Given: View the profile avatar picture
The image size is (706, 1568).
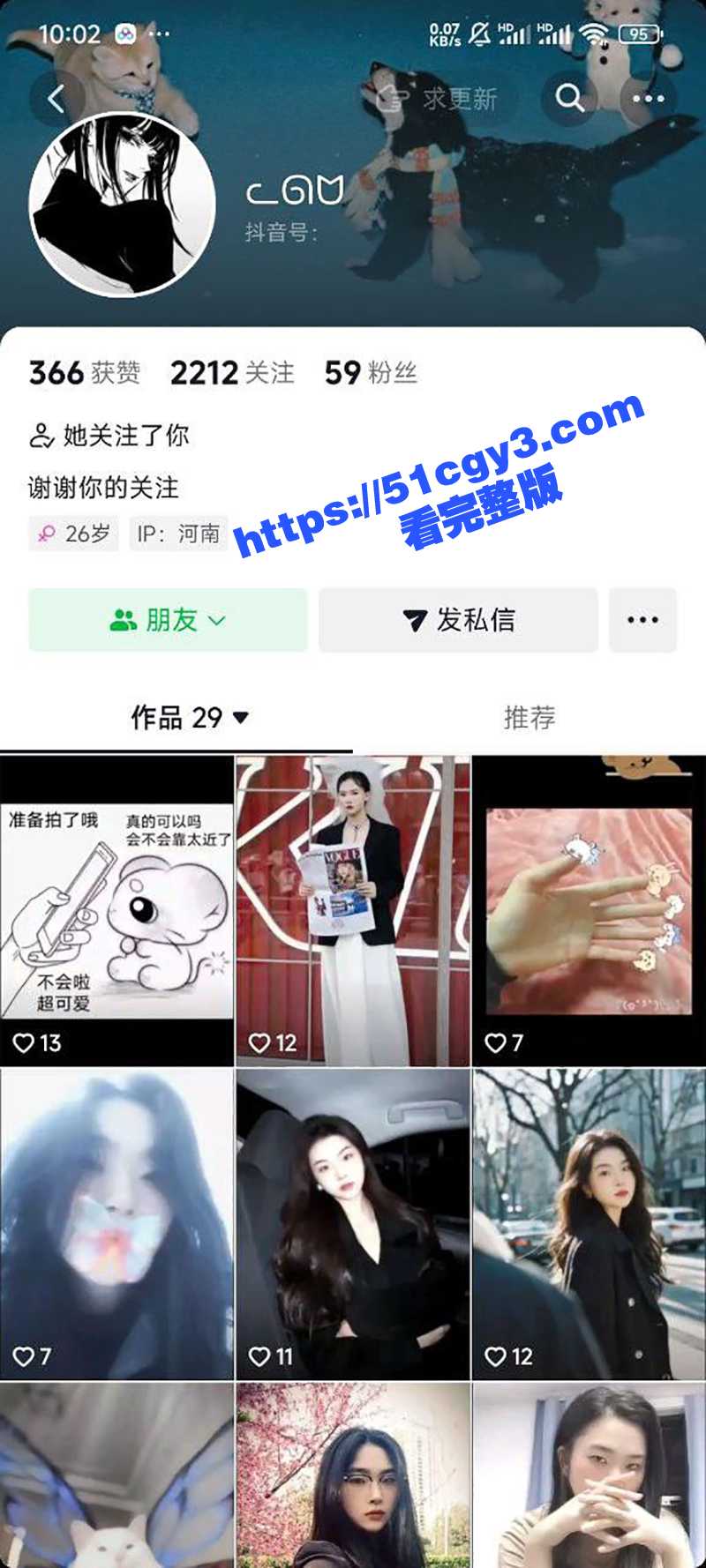Looking at the screenshot, I should (x=122, y=205).
